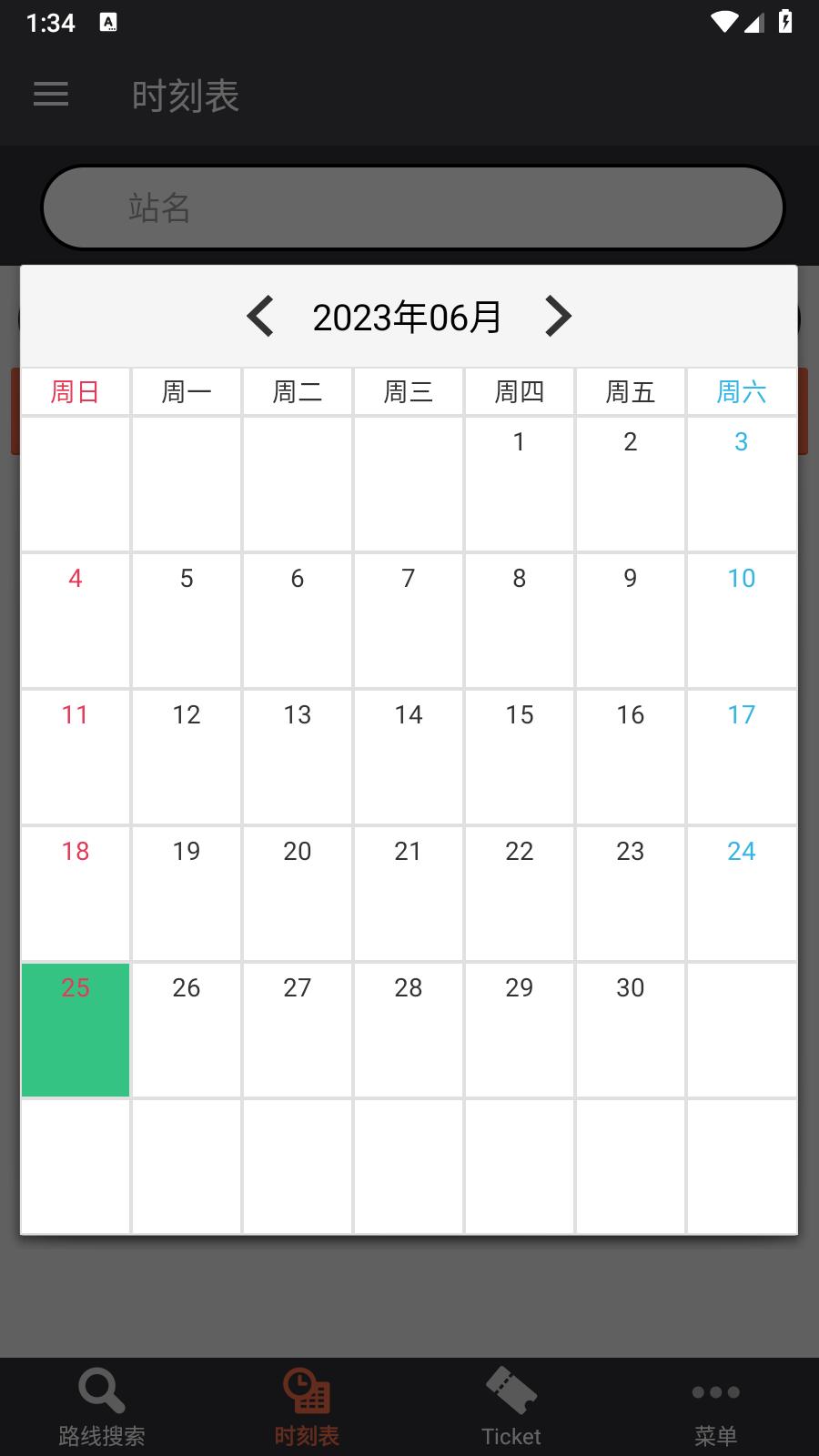The width and height of the screenshot is (819, 1456).
Task: Select June 25 on the calendar
Action: (x=76, y=1030)
